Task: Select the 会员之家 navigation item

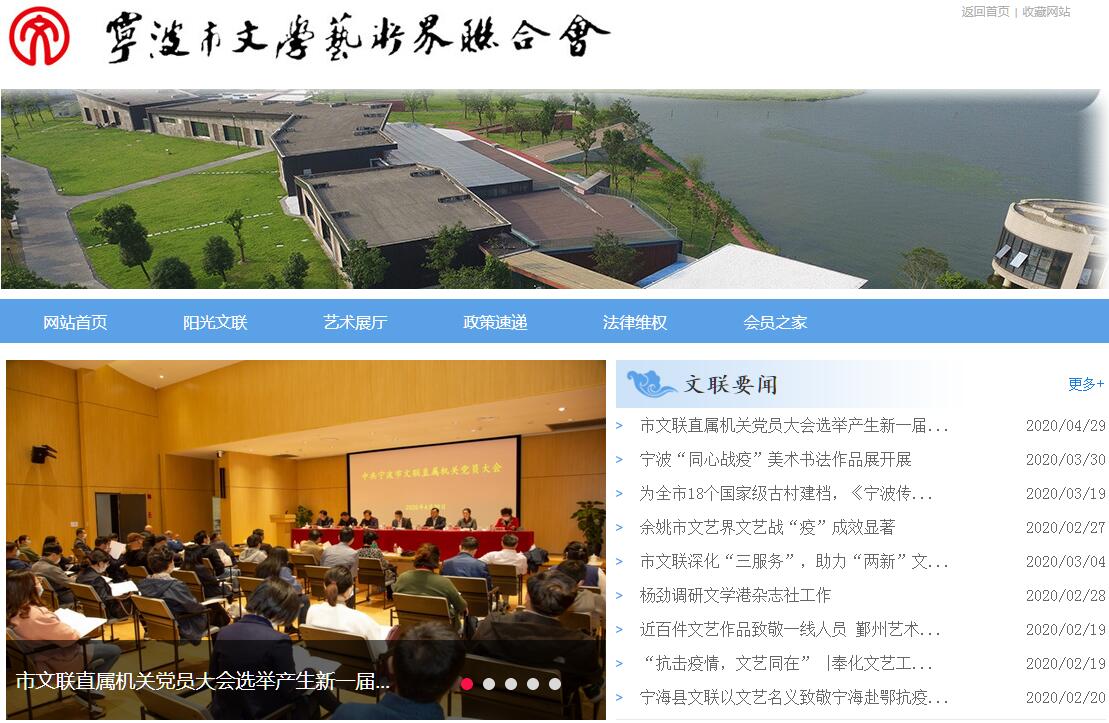Action: coord(775,322)
